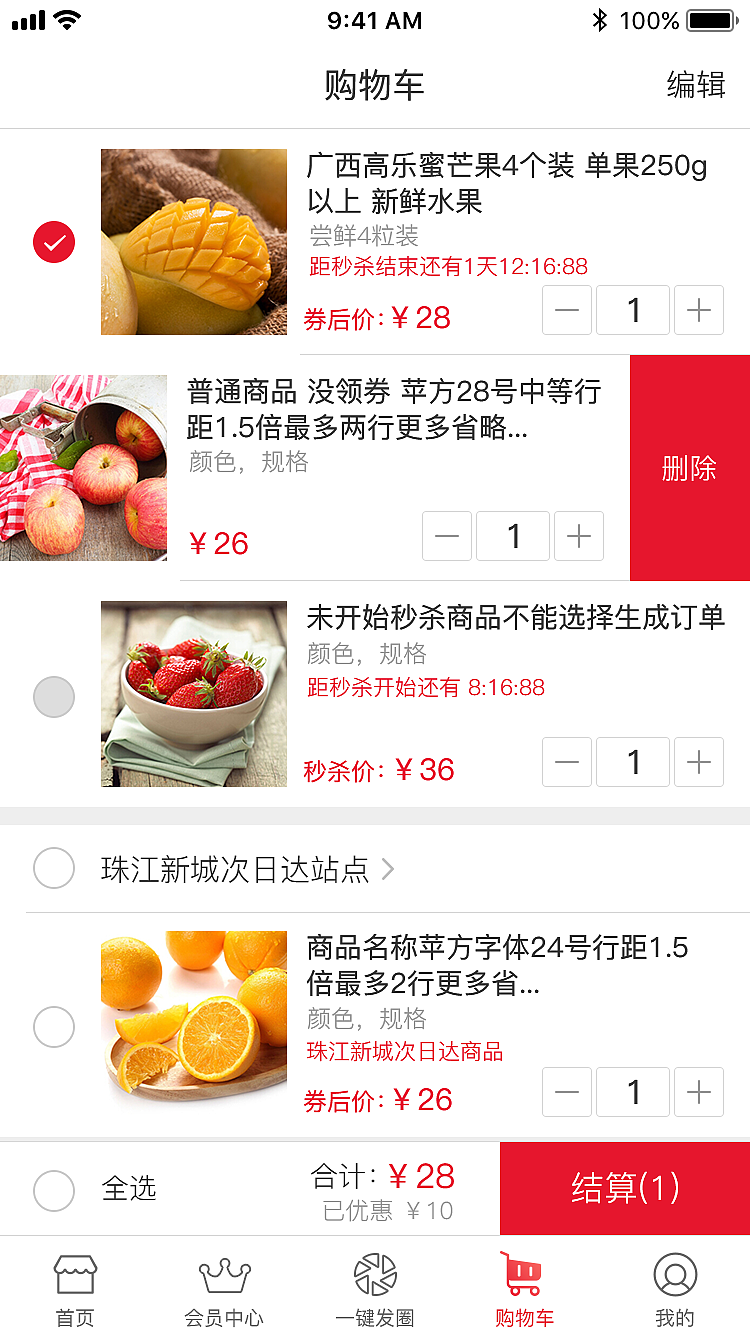
Task: Open the 首页 home icon in tab bar
Action: [x=75, y=1275]
